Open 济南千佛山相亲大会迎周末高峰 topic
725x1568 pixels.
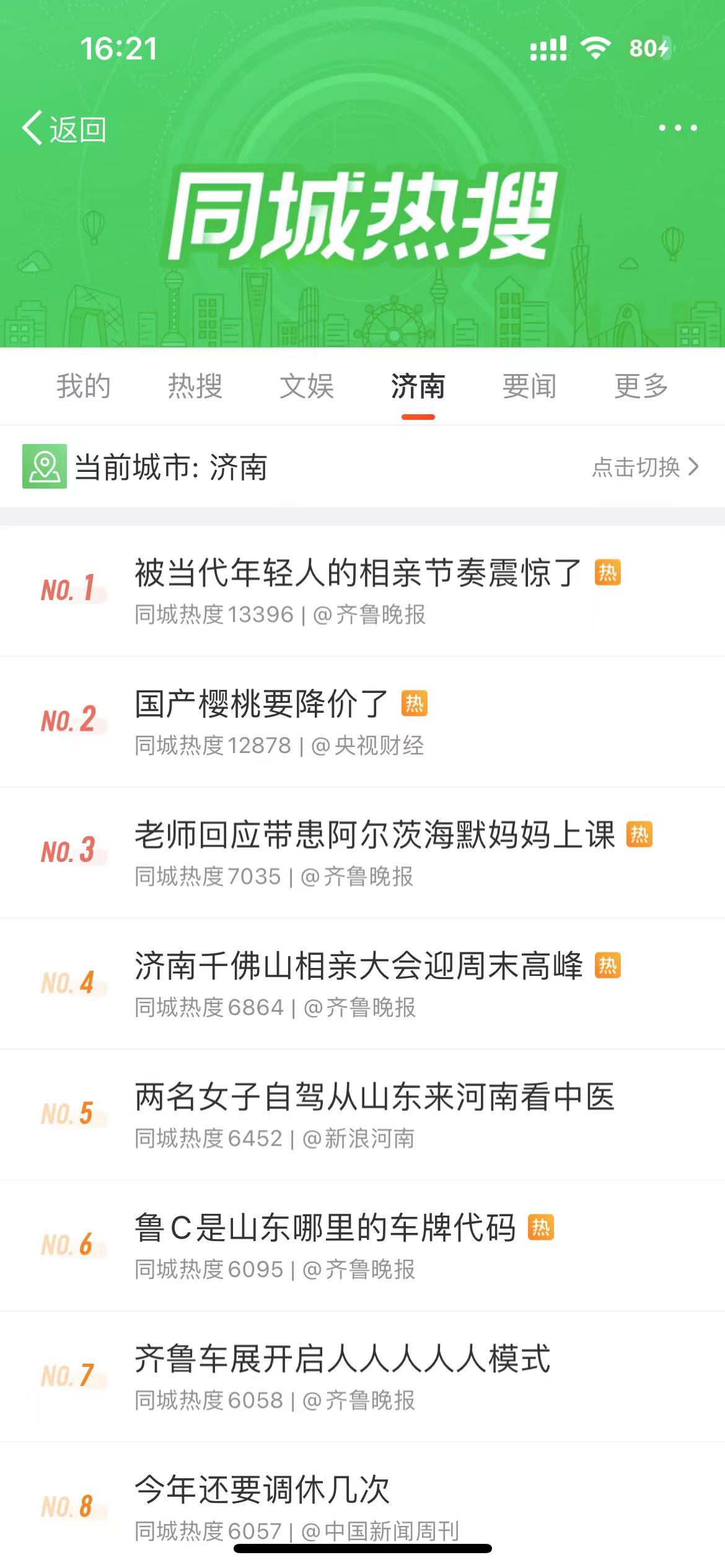click(x=358, y=966)
